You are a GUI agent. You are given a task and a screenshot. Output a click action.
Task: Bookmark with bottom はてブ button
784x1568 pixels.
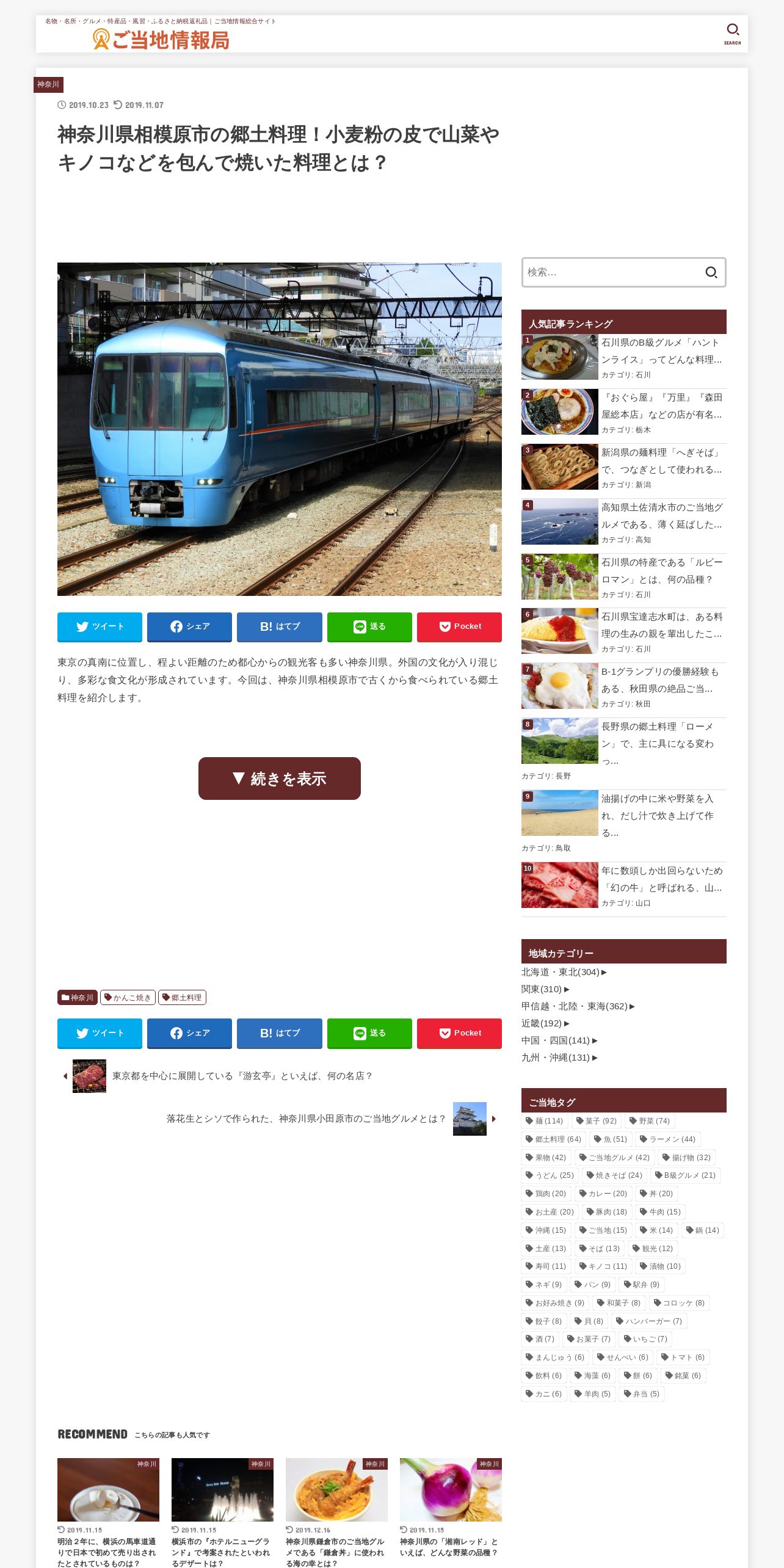[x=279, y=1033]
